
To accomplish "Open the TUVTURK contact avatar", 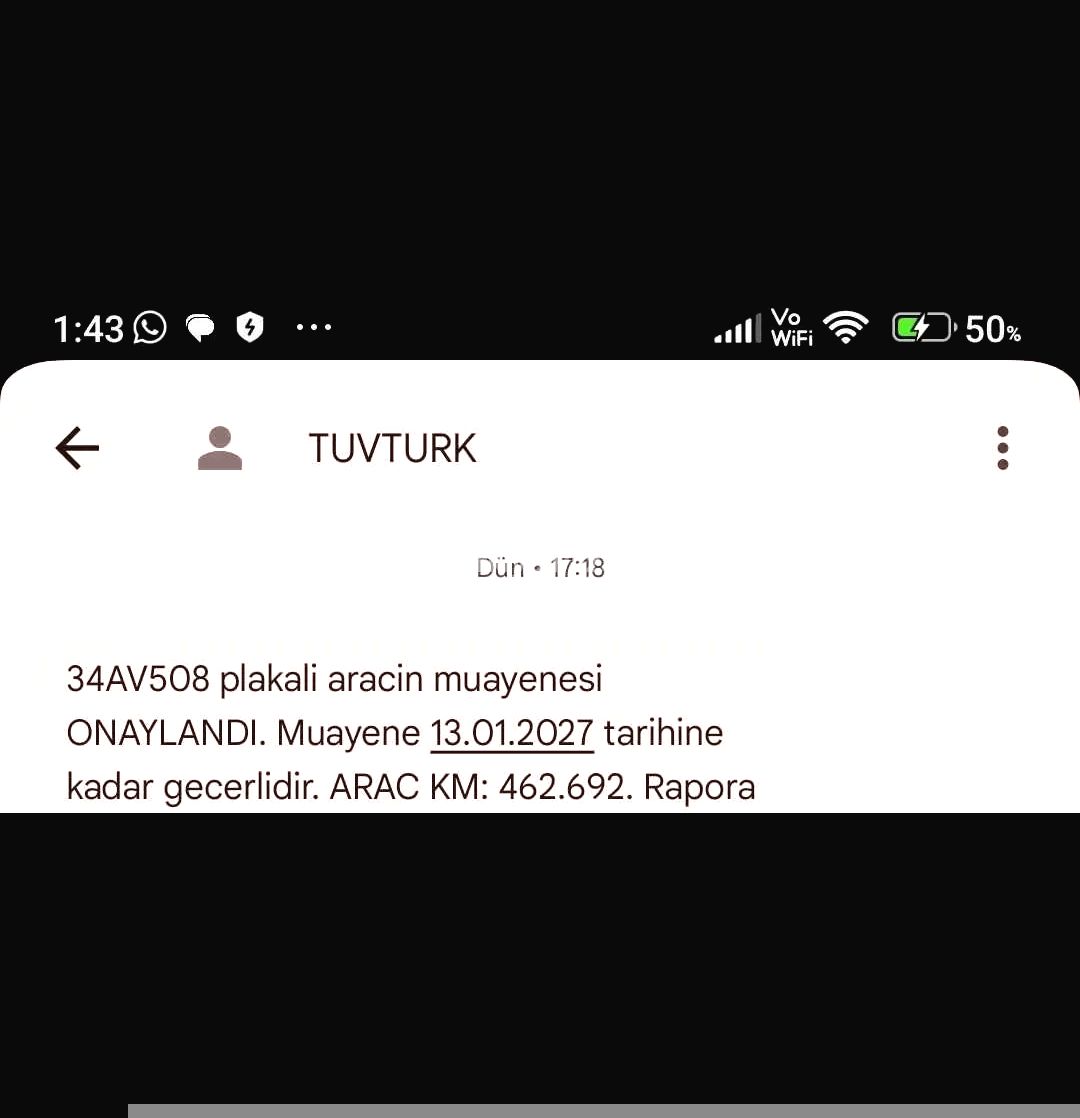I will tap(220, 448).
